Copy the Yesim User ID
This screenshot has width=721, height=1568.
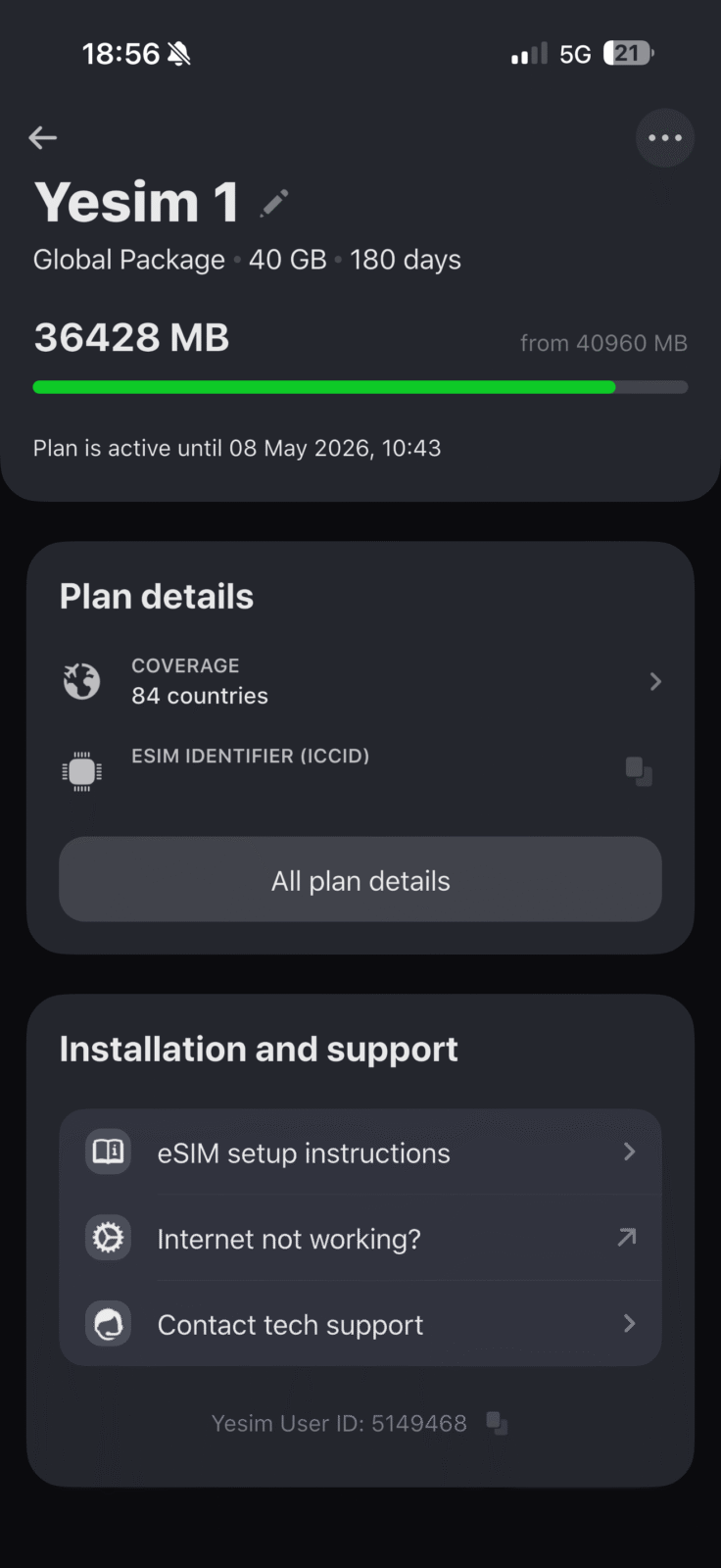tap(497, 1423)
